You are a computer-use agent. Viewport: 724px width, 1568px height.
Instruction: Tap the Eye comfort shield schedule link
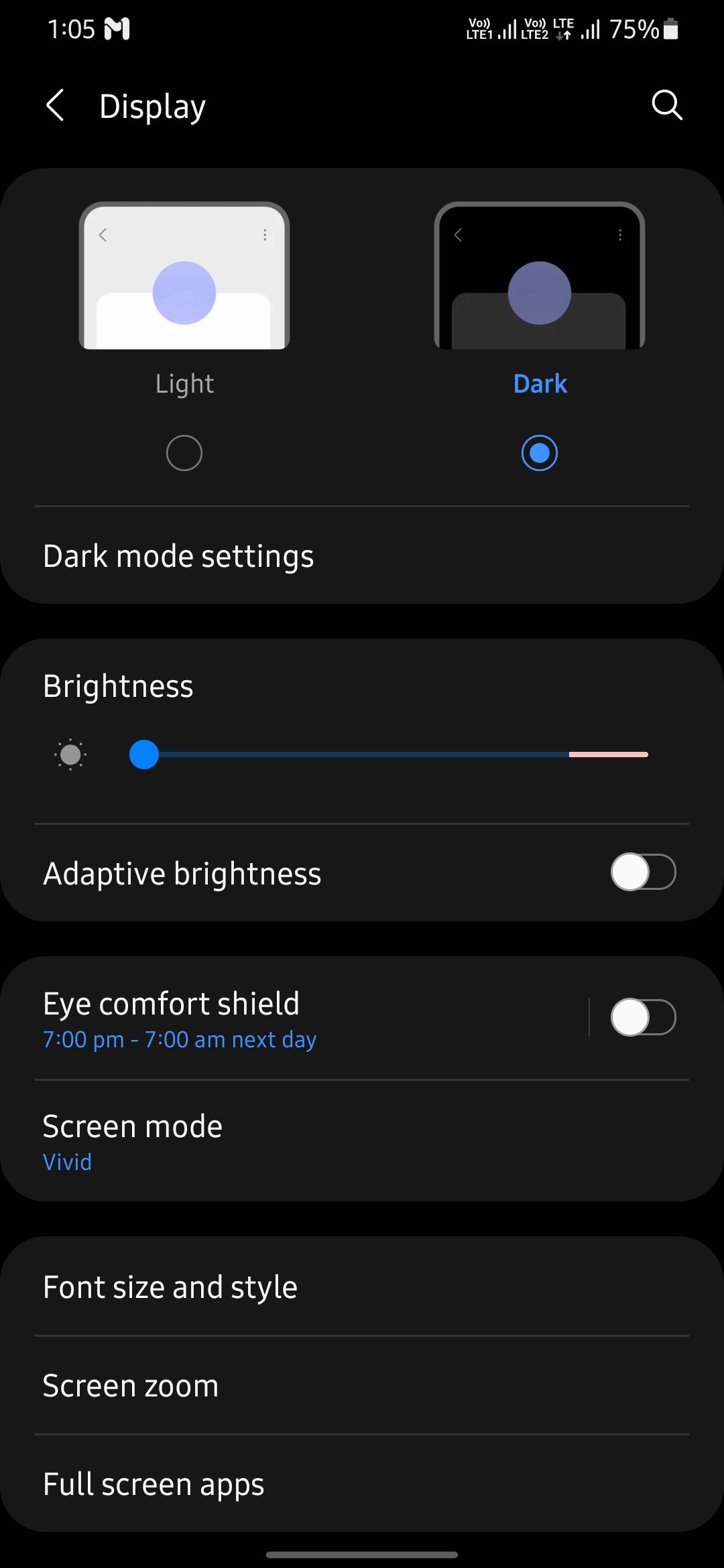click(180, 1039)
